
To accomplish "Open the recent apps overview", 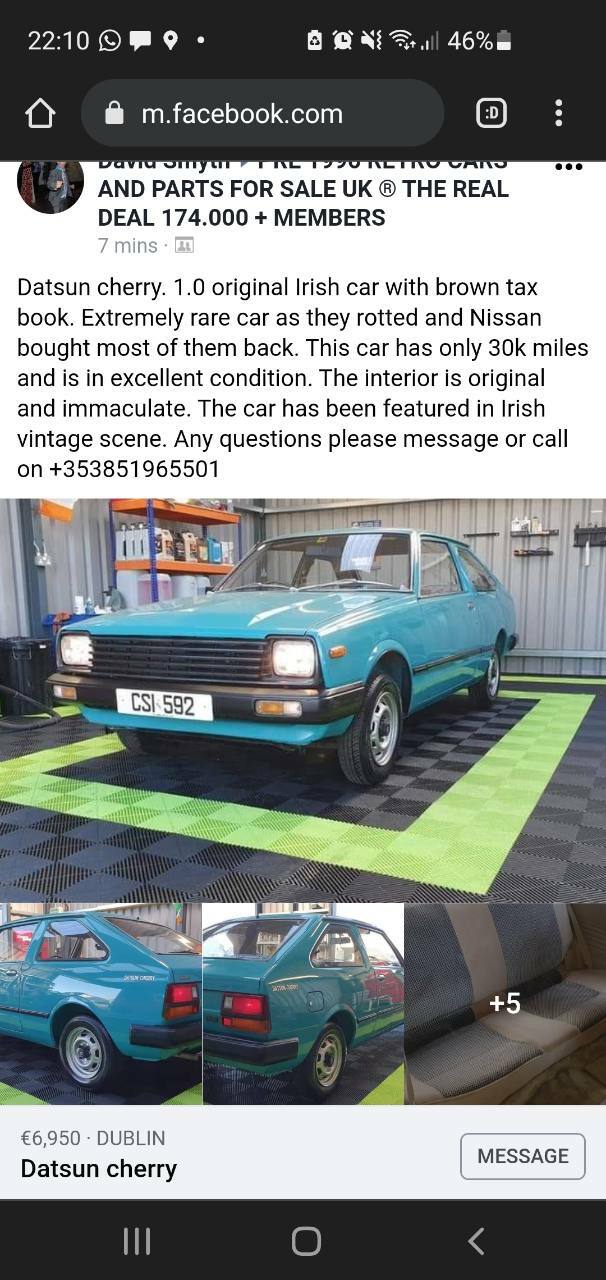I will tap(136, 1241).
